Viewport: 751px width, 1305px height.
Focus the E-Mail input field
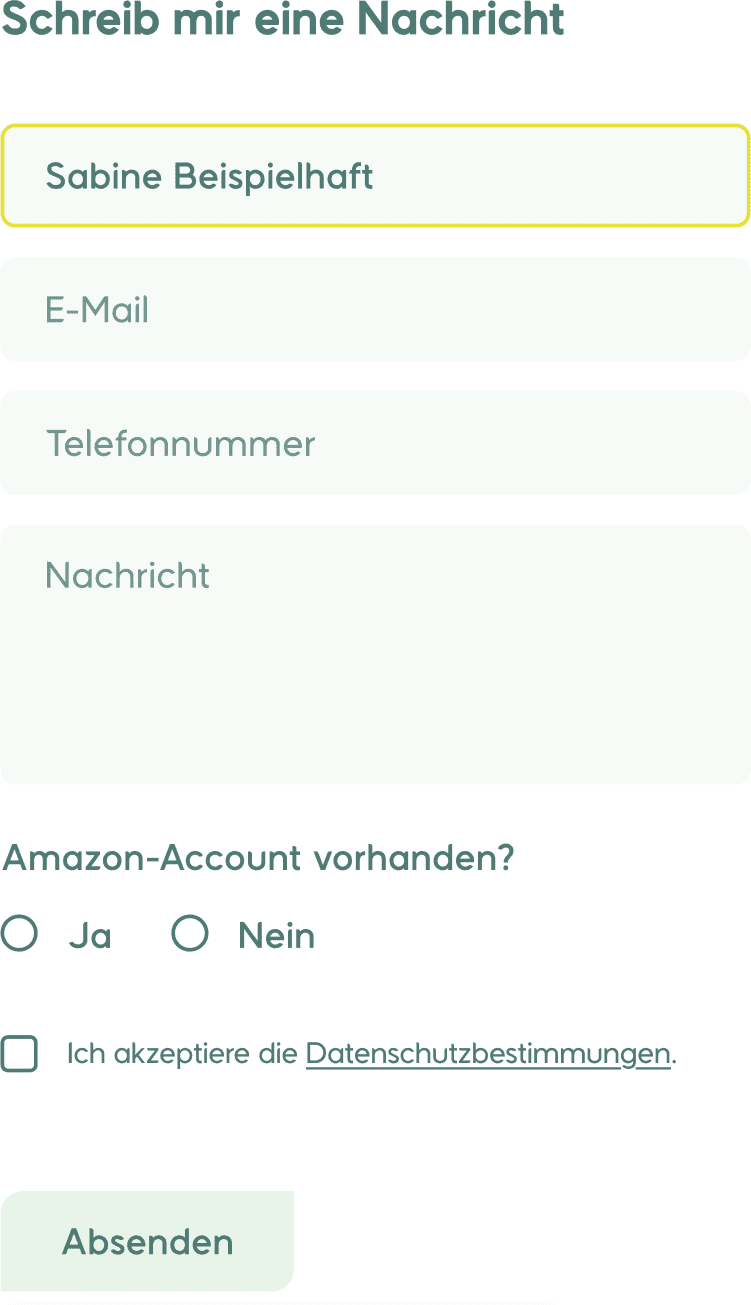click(375, 310)
